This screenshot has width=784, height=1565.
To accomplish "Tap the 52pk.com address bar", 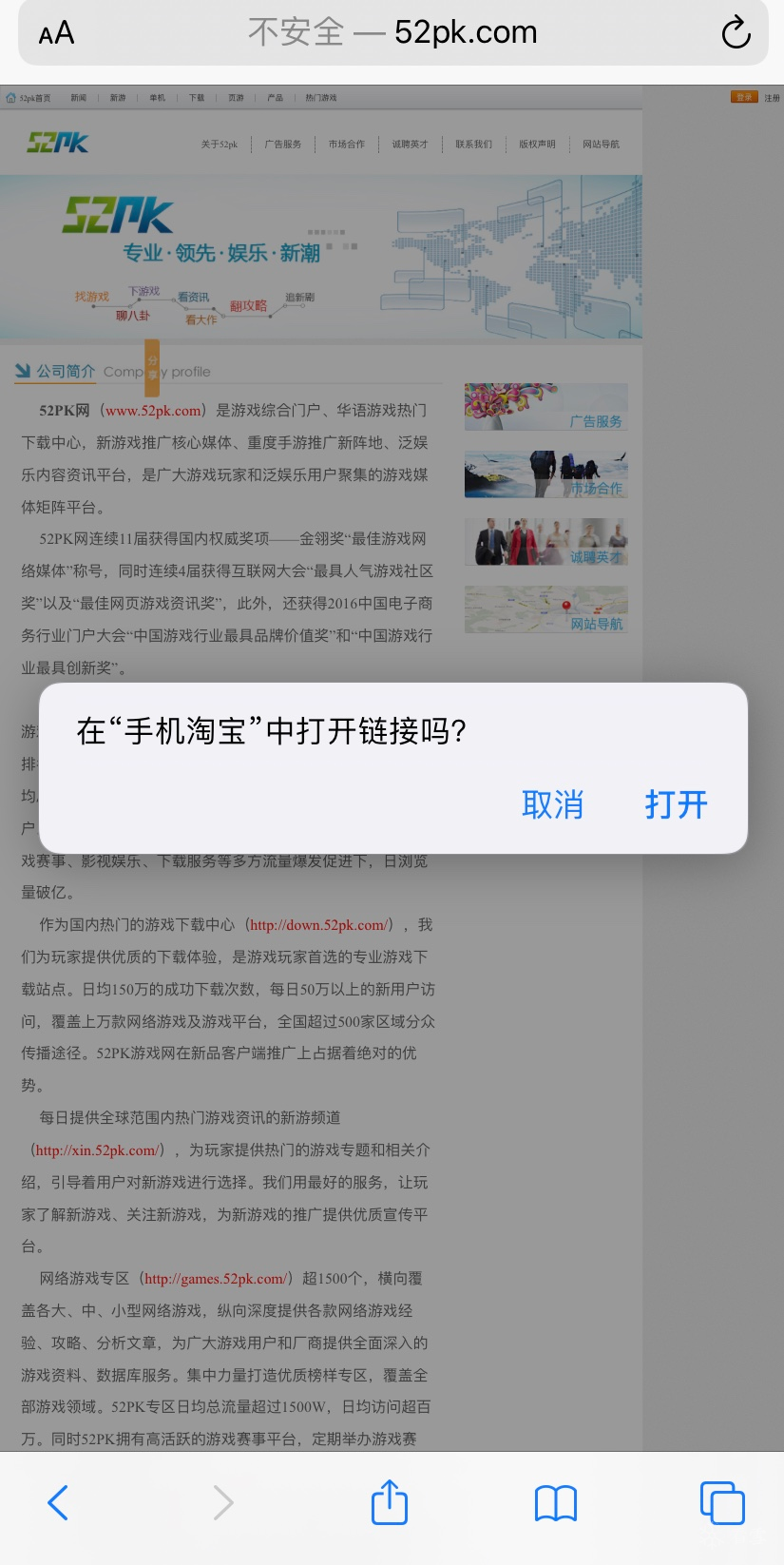I will [x=392, y=33].
